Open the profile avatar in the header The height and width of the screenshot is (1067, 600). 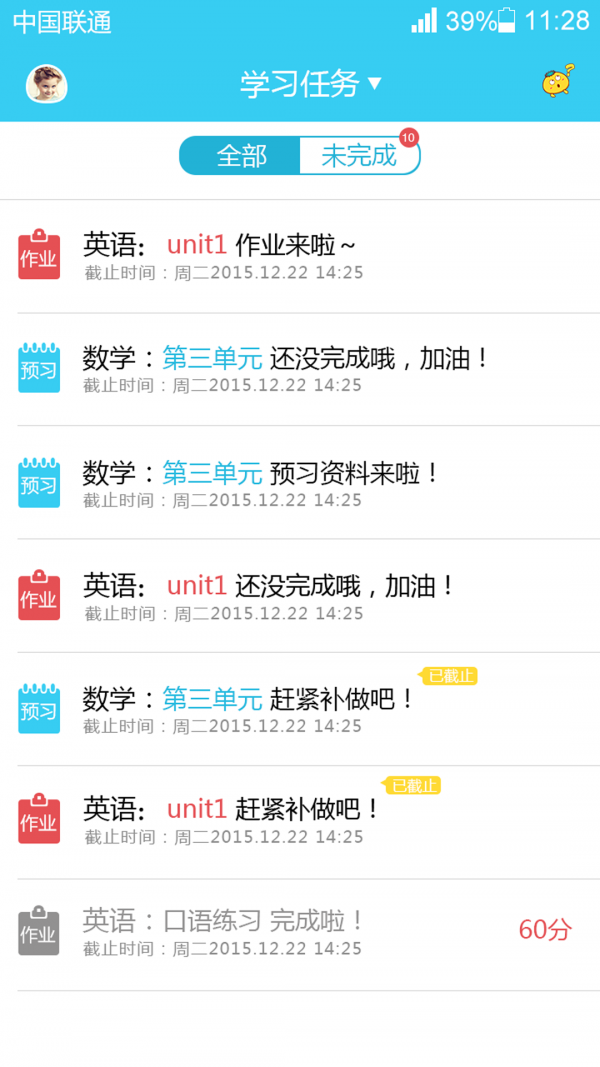click(x=46, y=84)
